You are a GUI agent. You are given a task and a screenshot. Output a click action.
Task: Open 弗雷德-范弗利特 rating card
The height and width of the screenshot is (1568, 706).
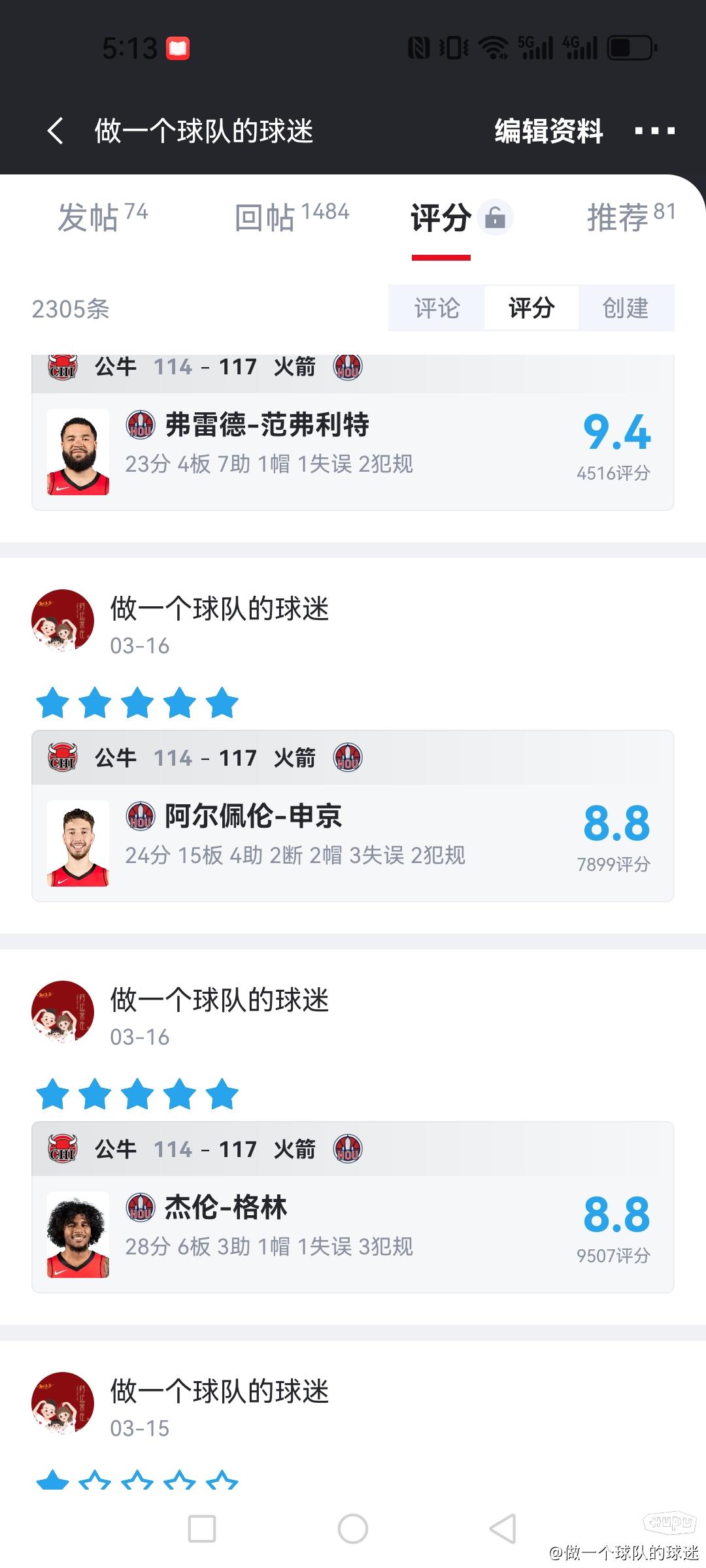tap(353, 451)
